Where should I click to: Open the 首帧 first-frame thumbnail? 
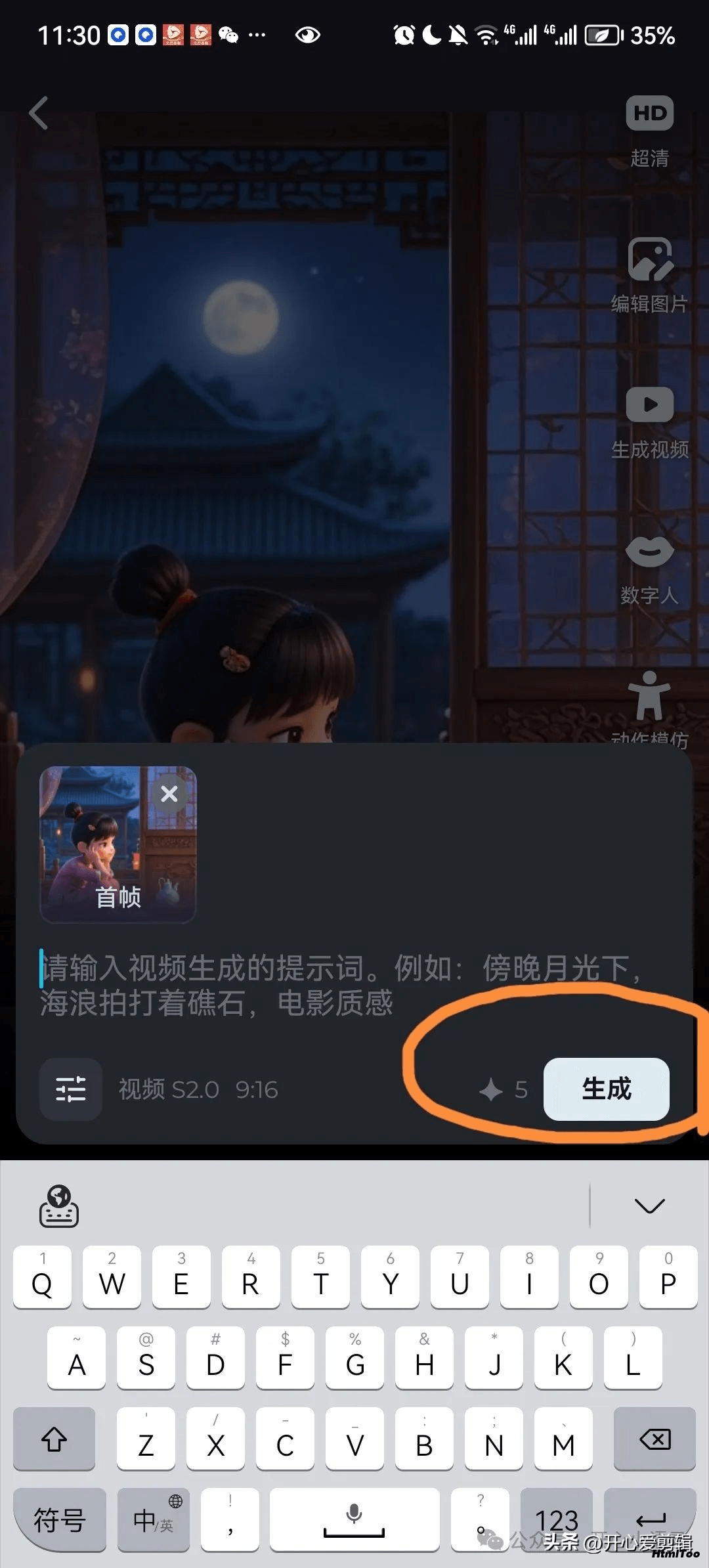tap(118, 844)
